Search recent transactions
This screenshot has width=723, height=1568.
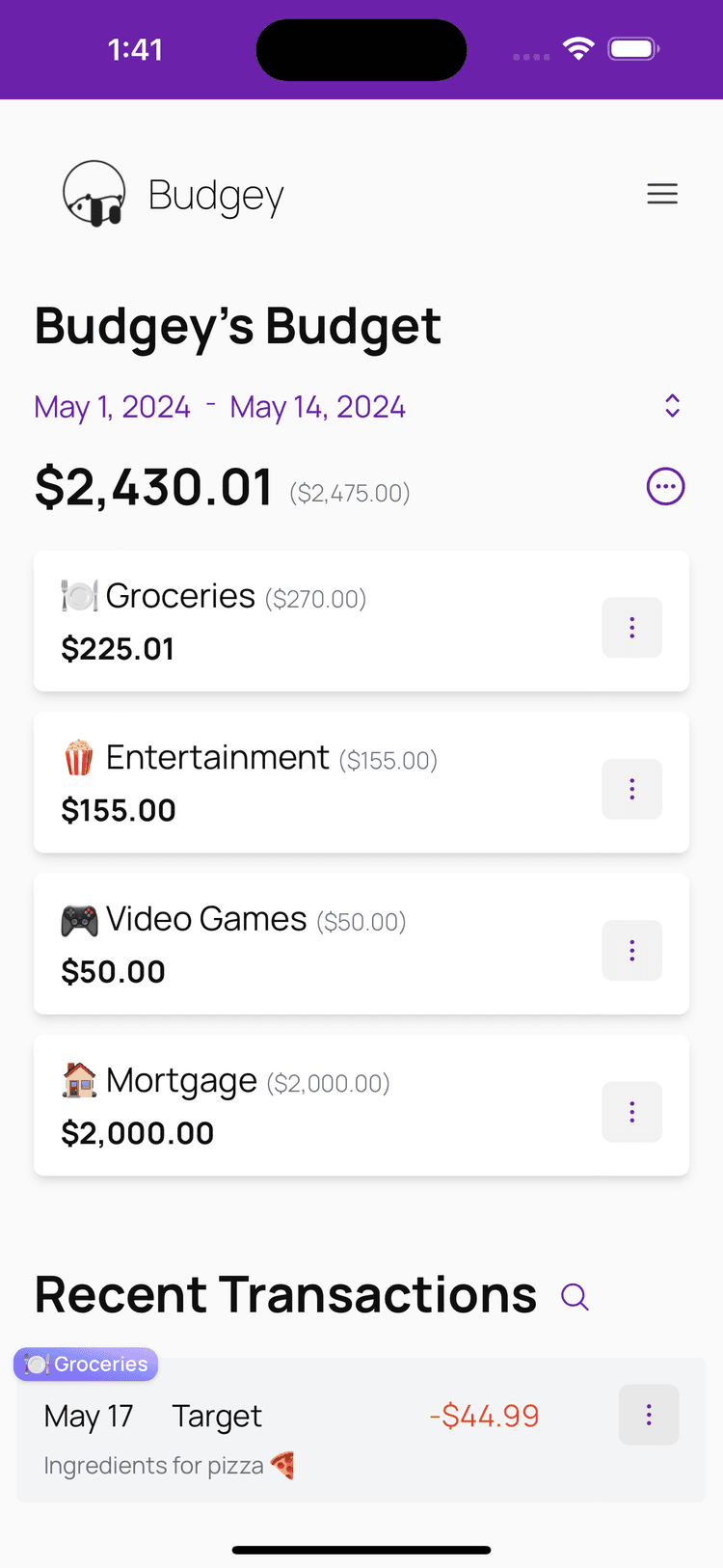pos(575,1297)
